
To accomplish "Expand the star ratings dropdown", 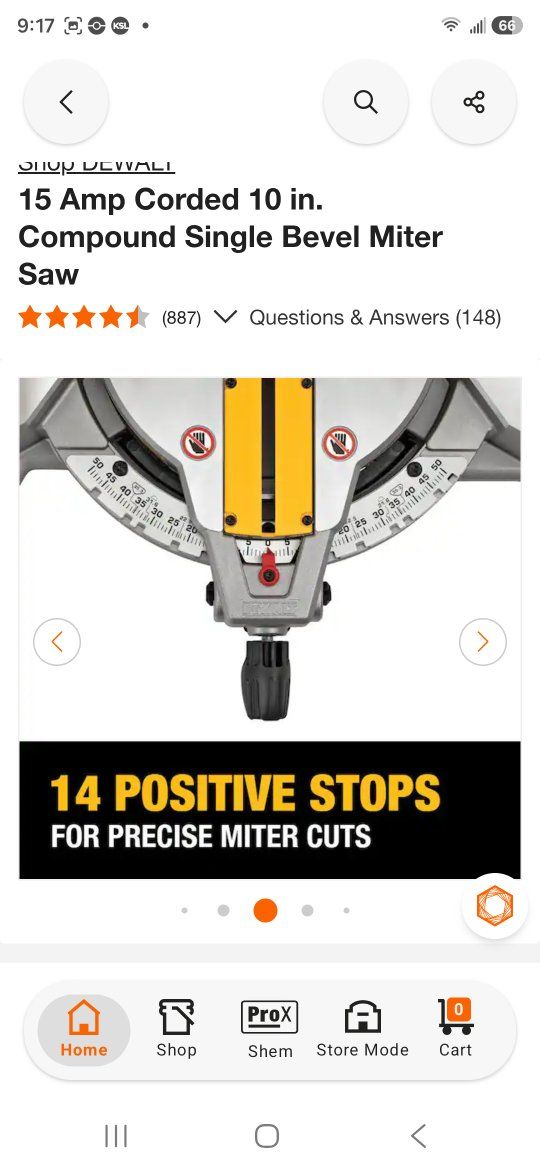I will pyautogui.click(x=225, y=317).
